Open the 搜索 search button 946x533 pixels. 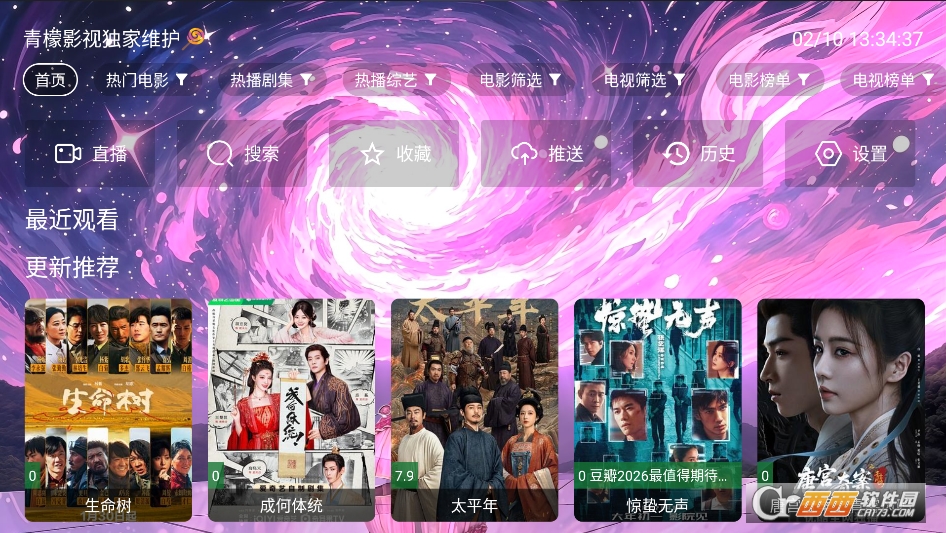243,154
